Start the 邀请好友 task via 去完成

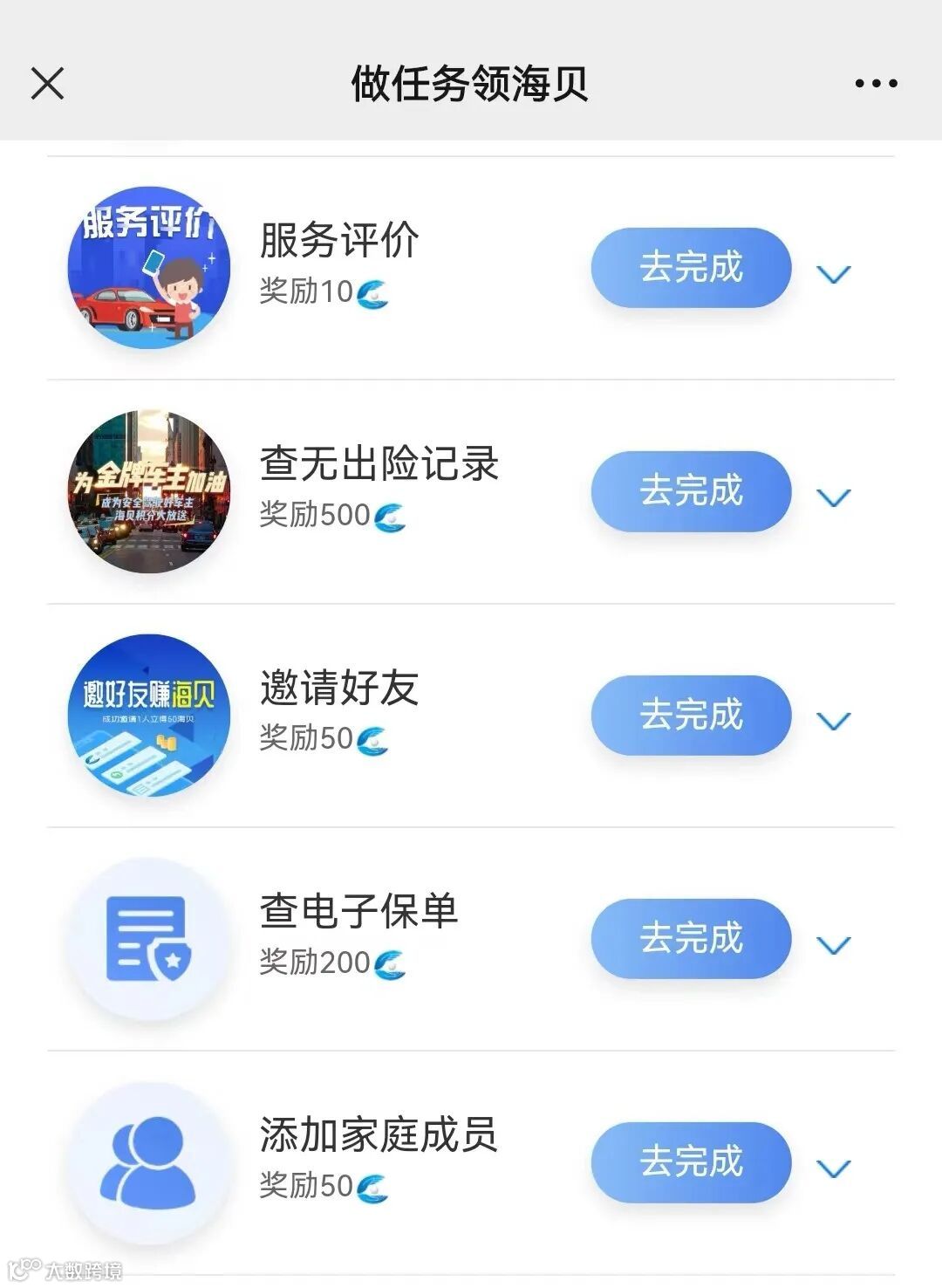(691, 715)
